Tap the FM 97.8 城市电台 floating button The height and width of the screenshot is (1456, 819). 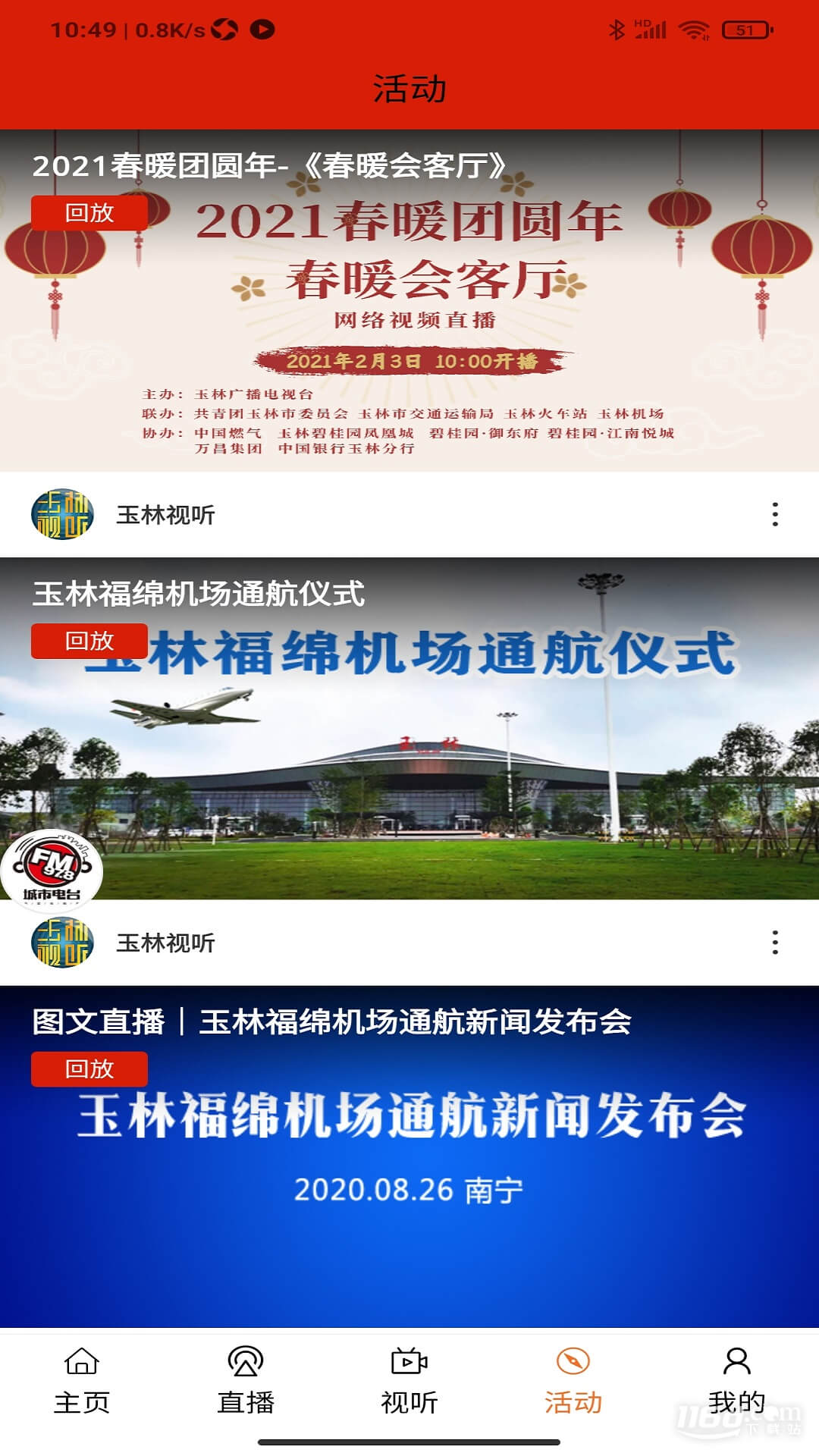pyautogui.click(x=52, y=870)
